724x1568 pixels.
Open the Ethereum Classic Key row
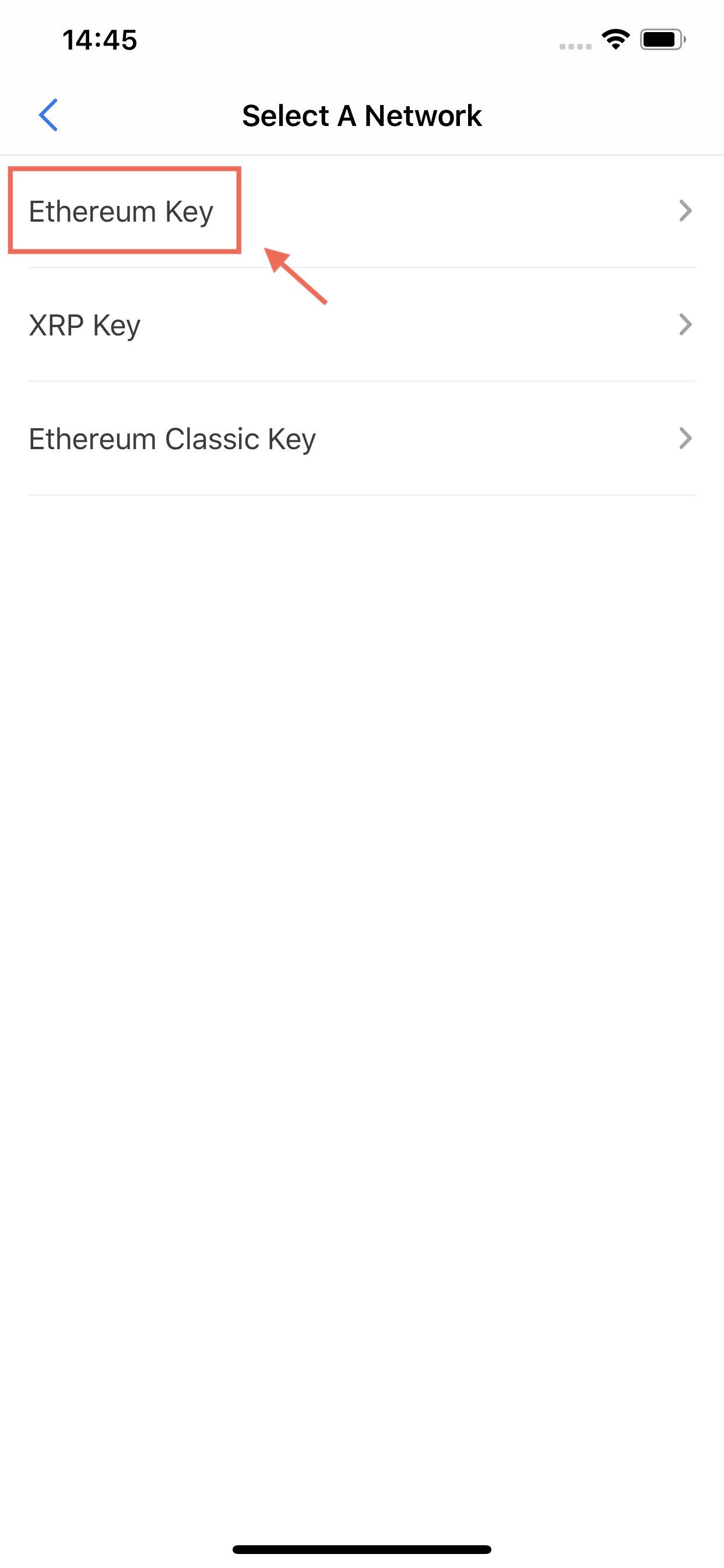click(x=172, y=439)
